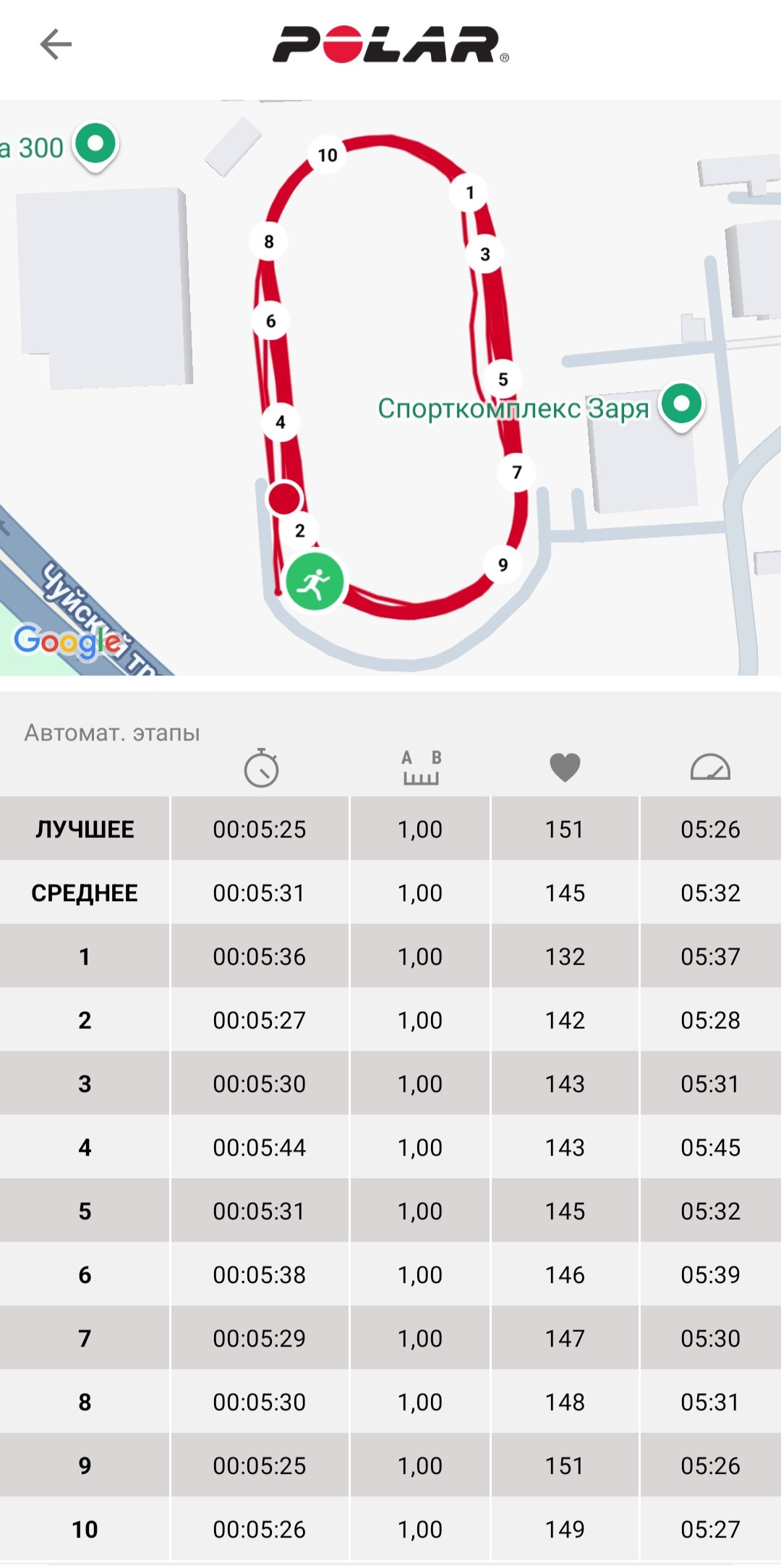Screen dimensions: 781x1568
Task: Tap the Спорткомплекс Заря map pin
Action: (681, 406)
